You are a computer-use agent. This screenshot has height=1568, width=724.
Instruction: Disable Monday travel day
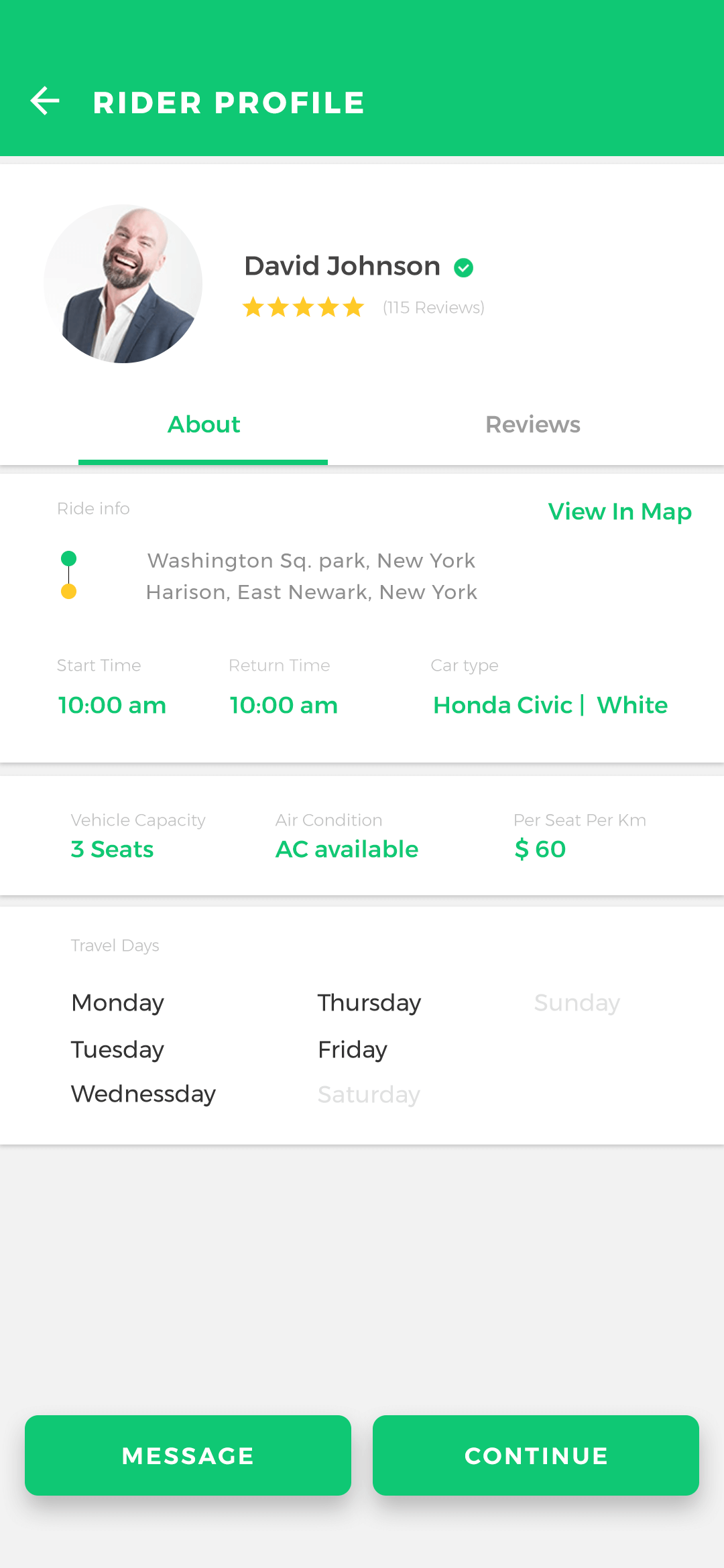pyautogui.click(x=117, y=1003)
